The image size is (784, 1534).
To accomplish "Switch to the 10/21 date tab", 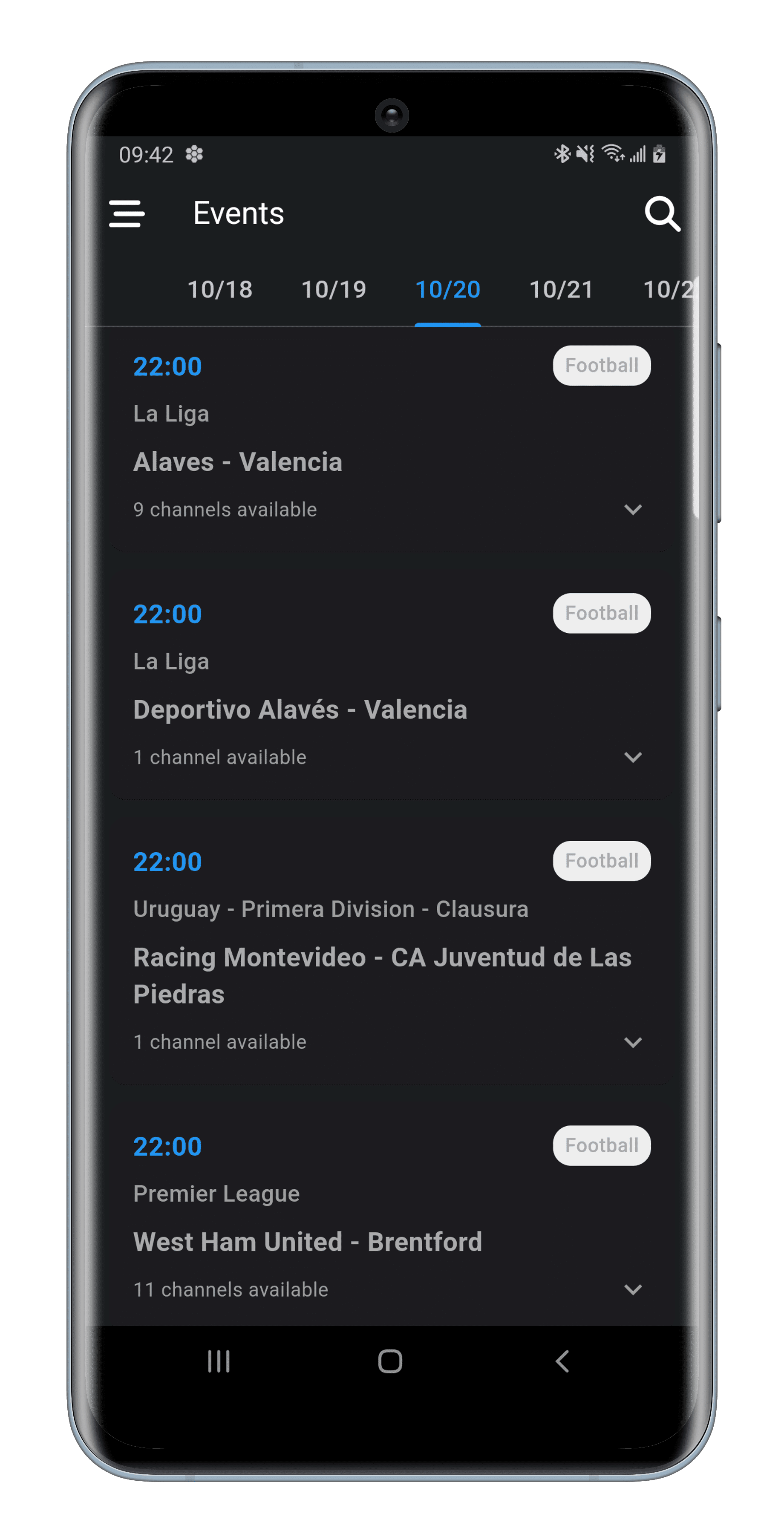I will click(561, 290).
